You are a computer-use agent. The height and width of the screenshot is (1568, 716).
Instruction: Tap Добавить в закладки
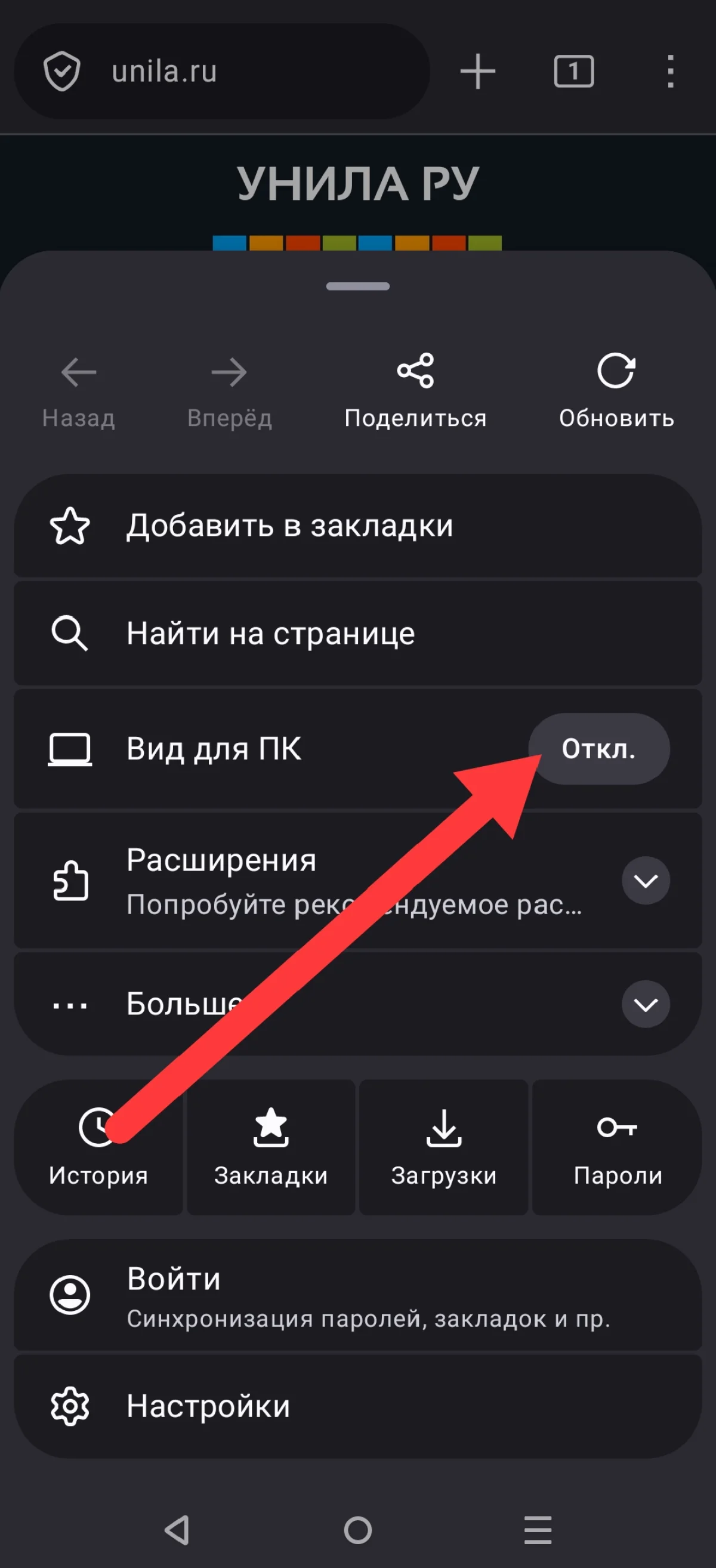(x=289, y=526)
